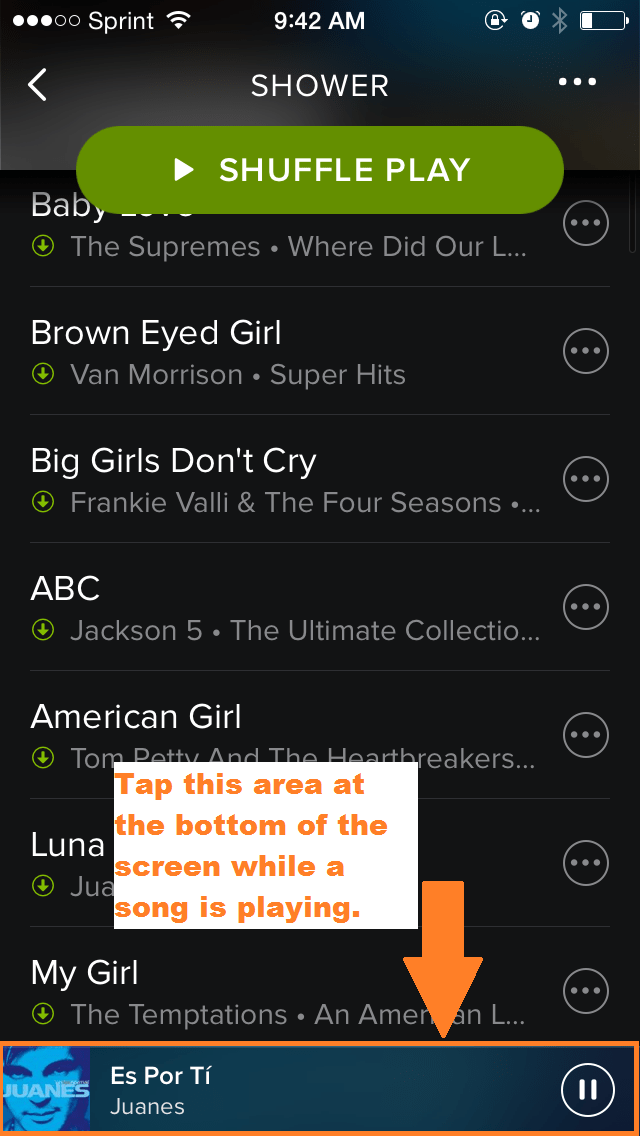
Task: Open more options for Brown Eyed Girl
Action: 587,351
